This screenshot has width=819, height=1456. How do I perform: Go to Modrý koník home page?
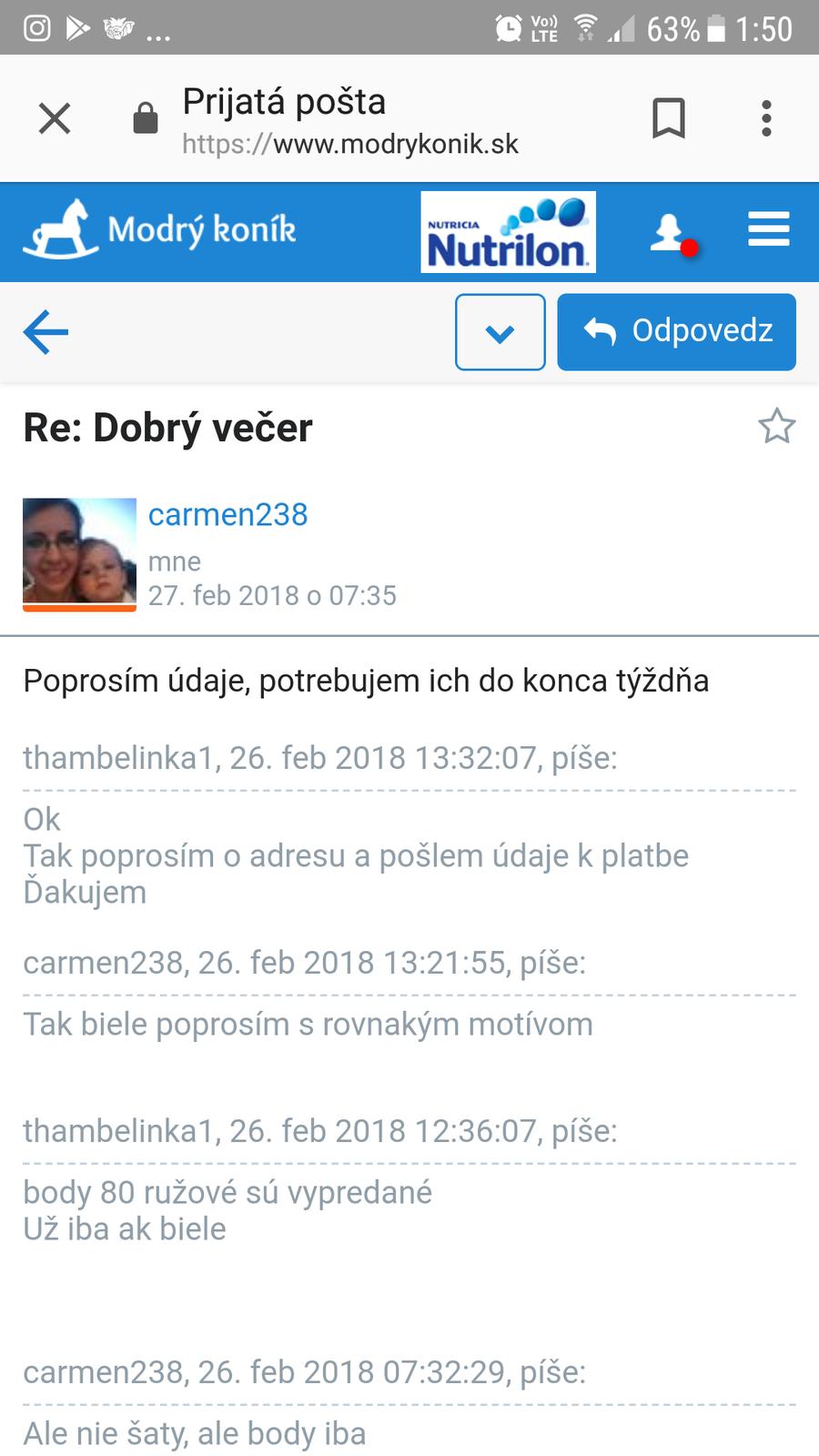point(160,230)
